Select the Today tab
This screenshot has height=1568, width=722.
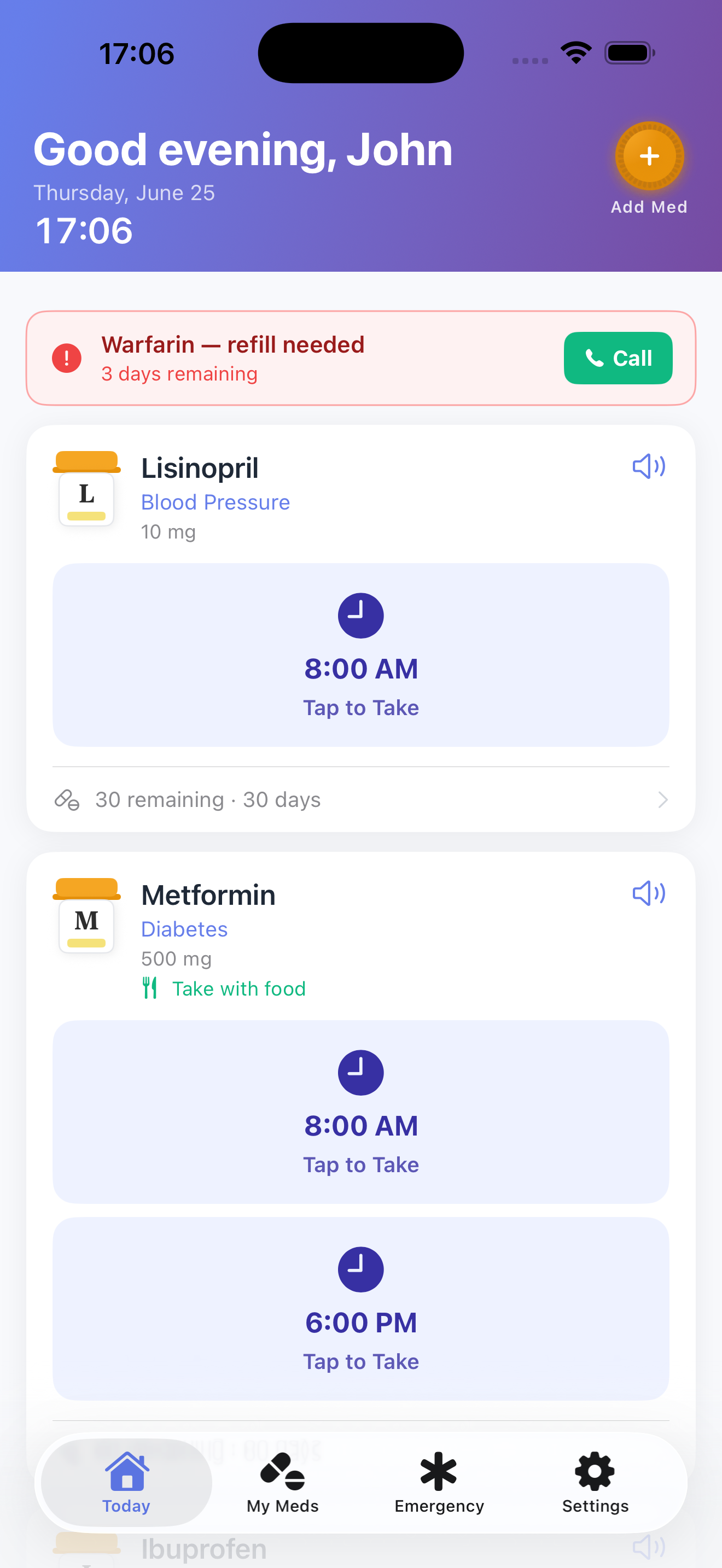(127, 1483)
